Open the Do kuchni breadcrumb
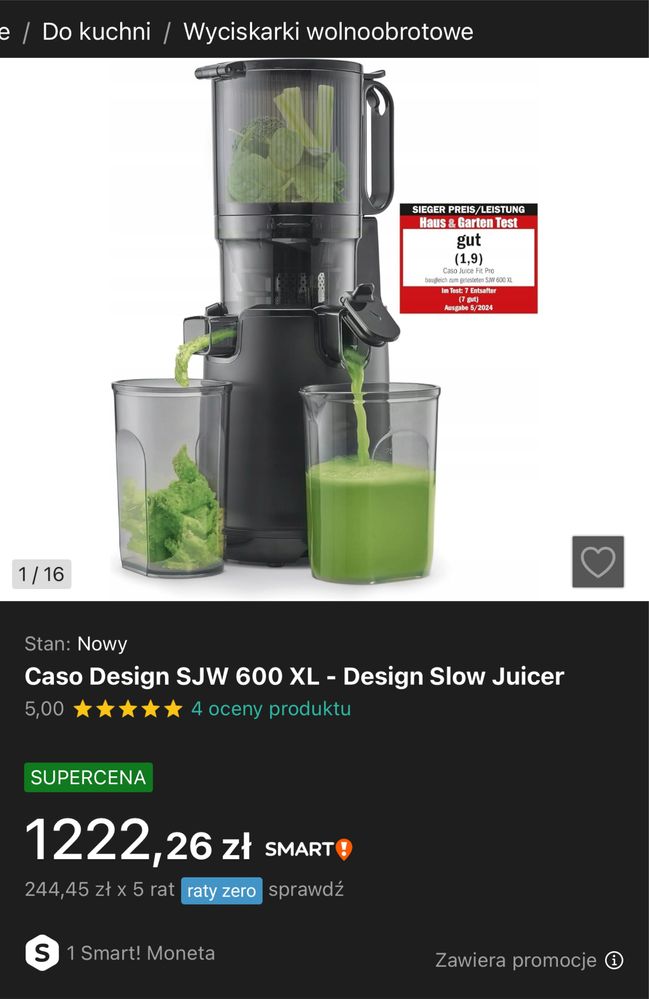649x999 pixels. tap(96, 32)
